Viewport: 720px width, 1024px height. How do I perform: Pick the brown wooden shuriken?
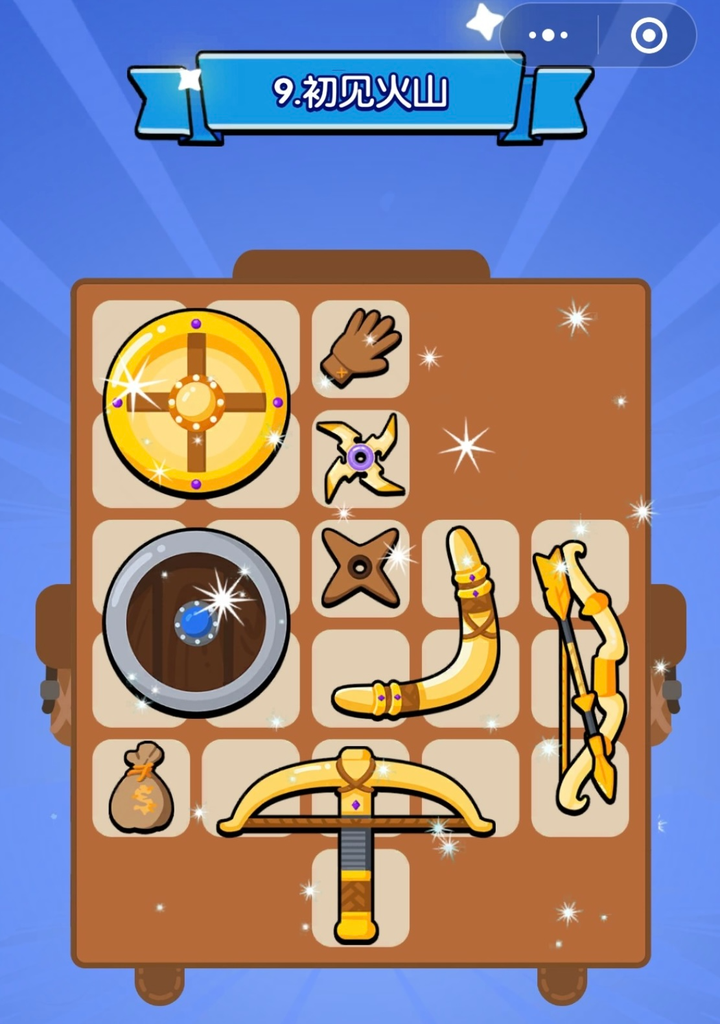(359, 567)
